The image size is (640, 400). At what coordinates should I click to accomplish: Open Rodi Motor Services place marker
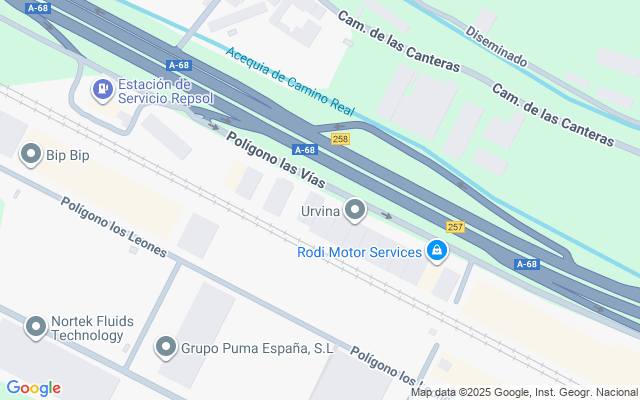point(436,251)
